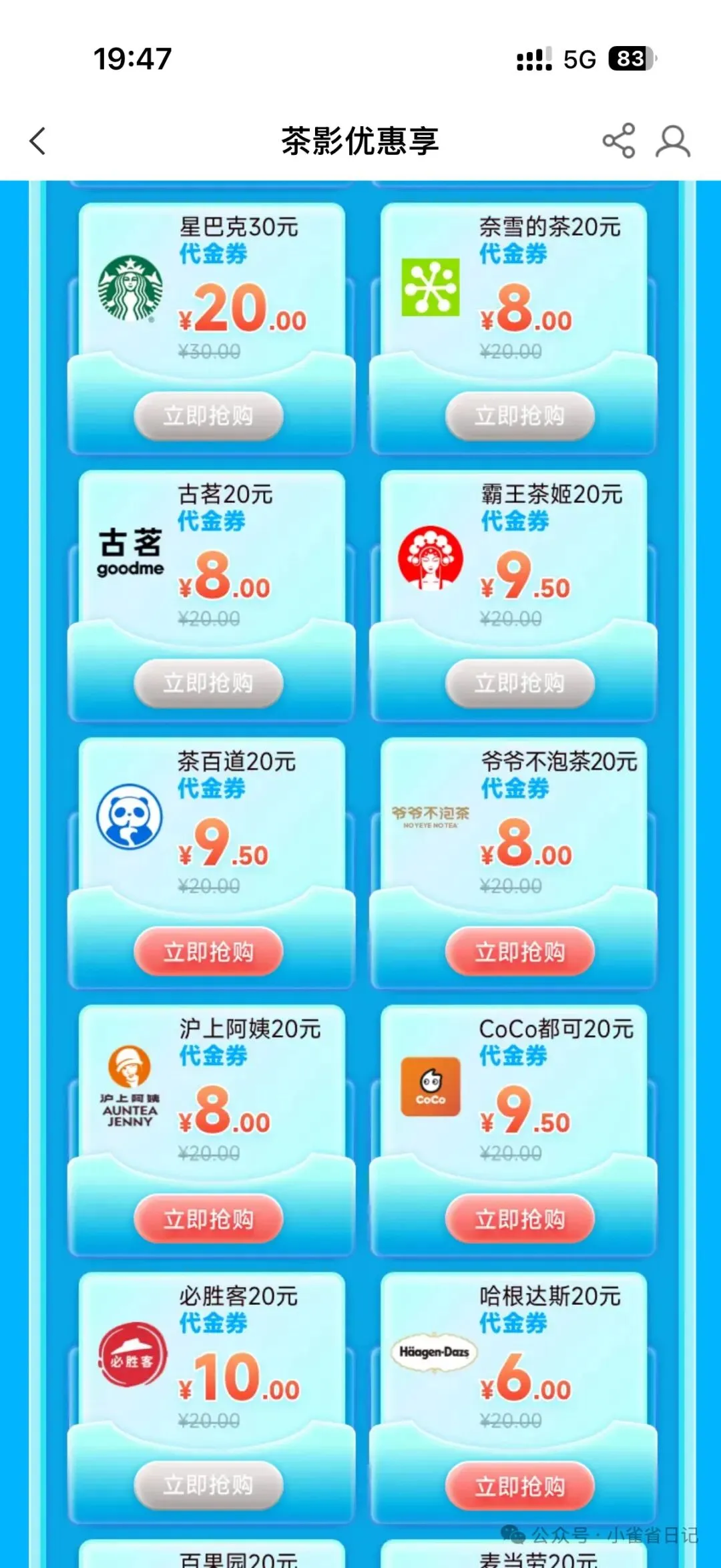Viewport: 721px width, 1568px height.
Task: Buy the 霸王茶姬20元 voucher now
Action: (x=520, y=683)
